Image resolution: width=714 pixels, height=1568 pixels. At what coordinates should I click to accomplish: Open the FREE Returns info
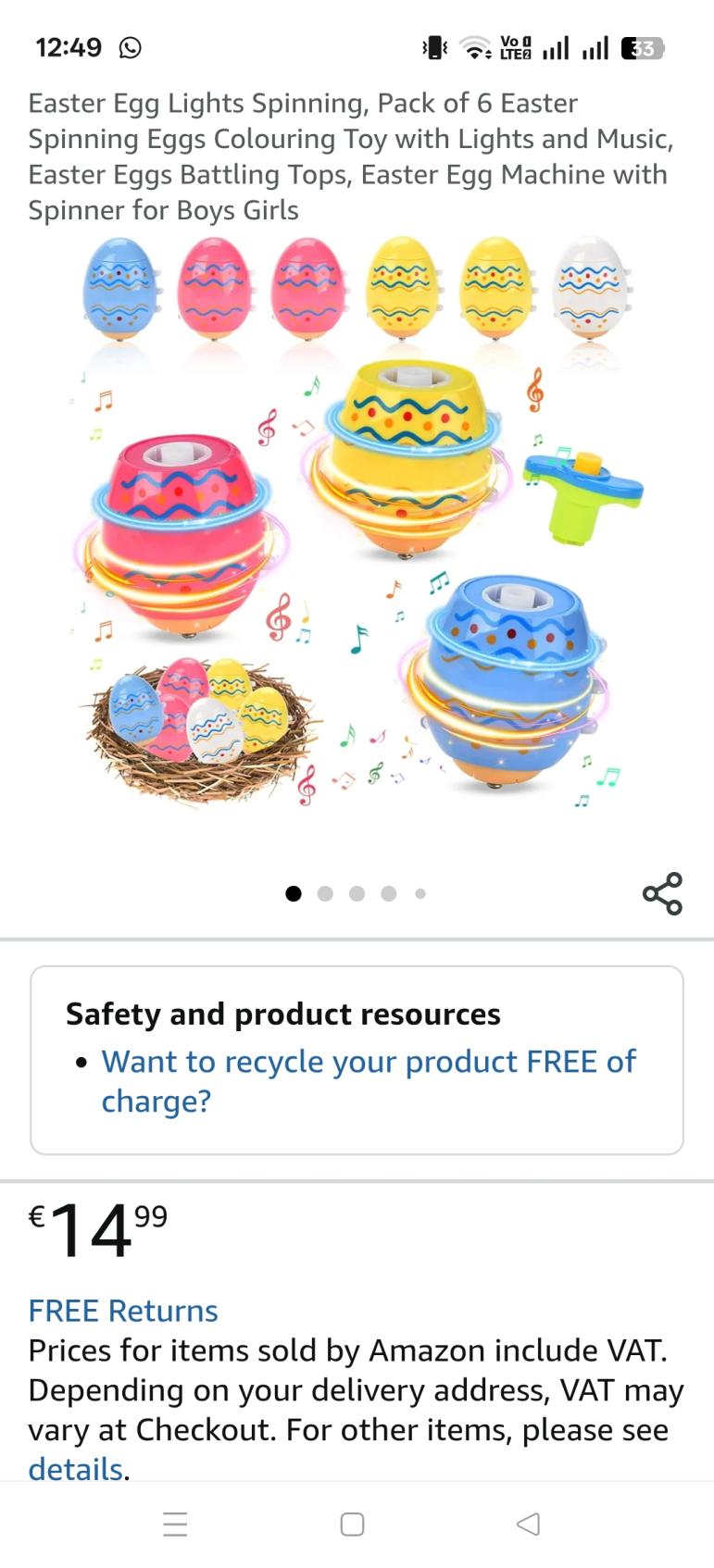[x=123, y=1311]
